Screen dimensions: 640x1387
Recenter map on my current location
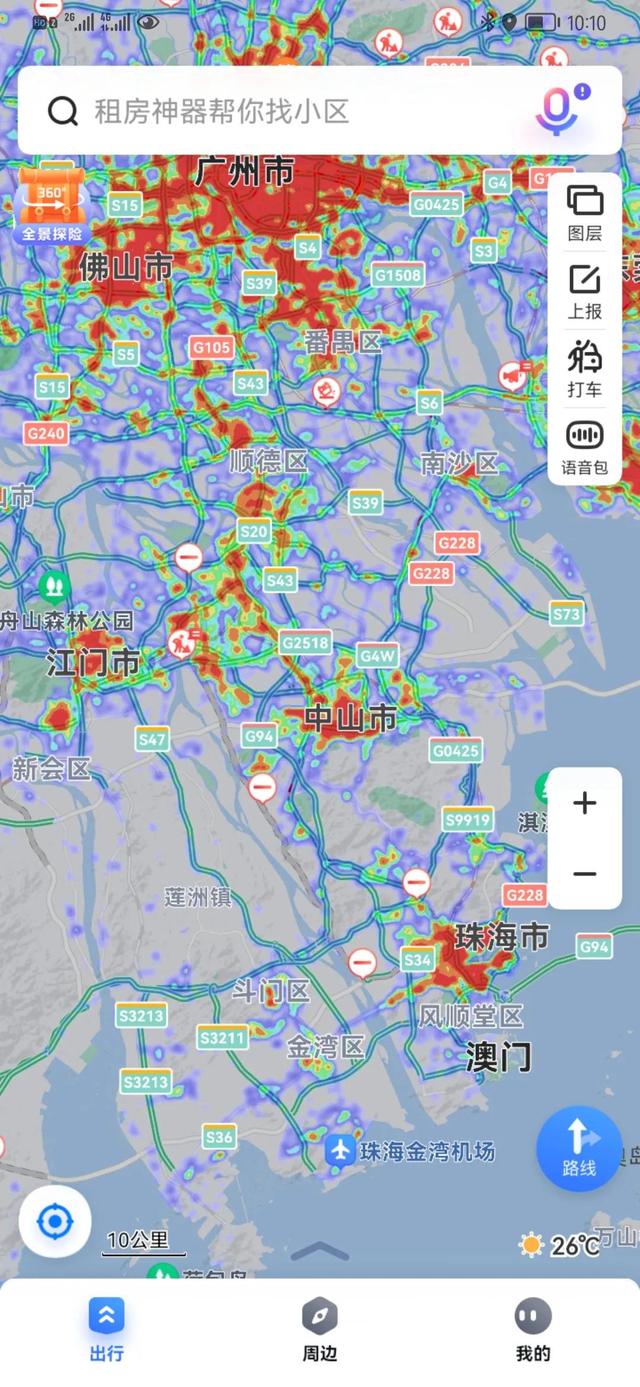coord(55,1221)
